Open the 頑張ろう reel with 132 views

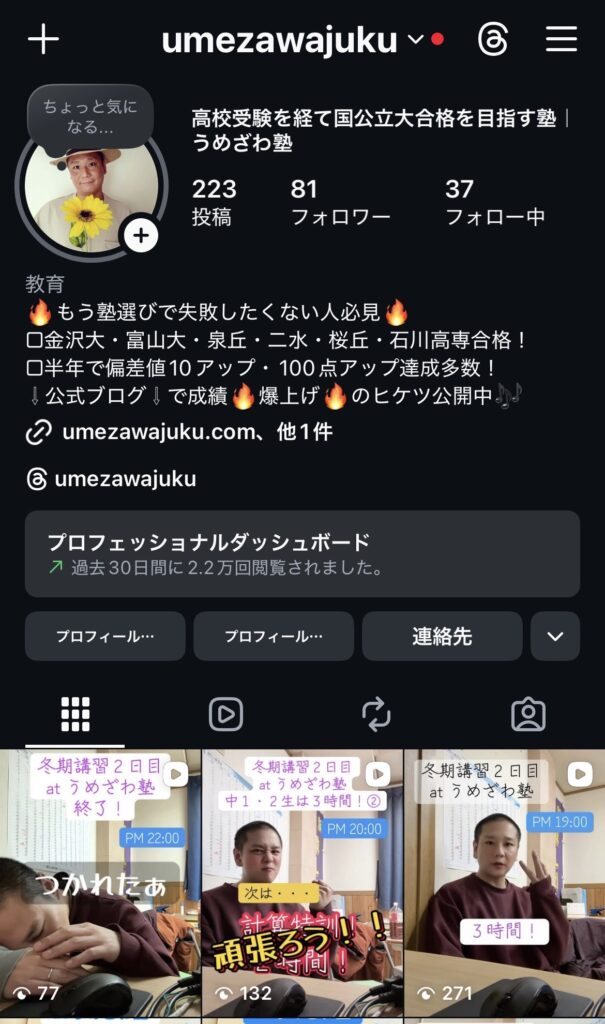pos(302,885)
